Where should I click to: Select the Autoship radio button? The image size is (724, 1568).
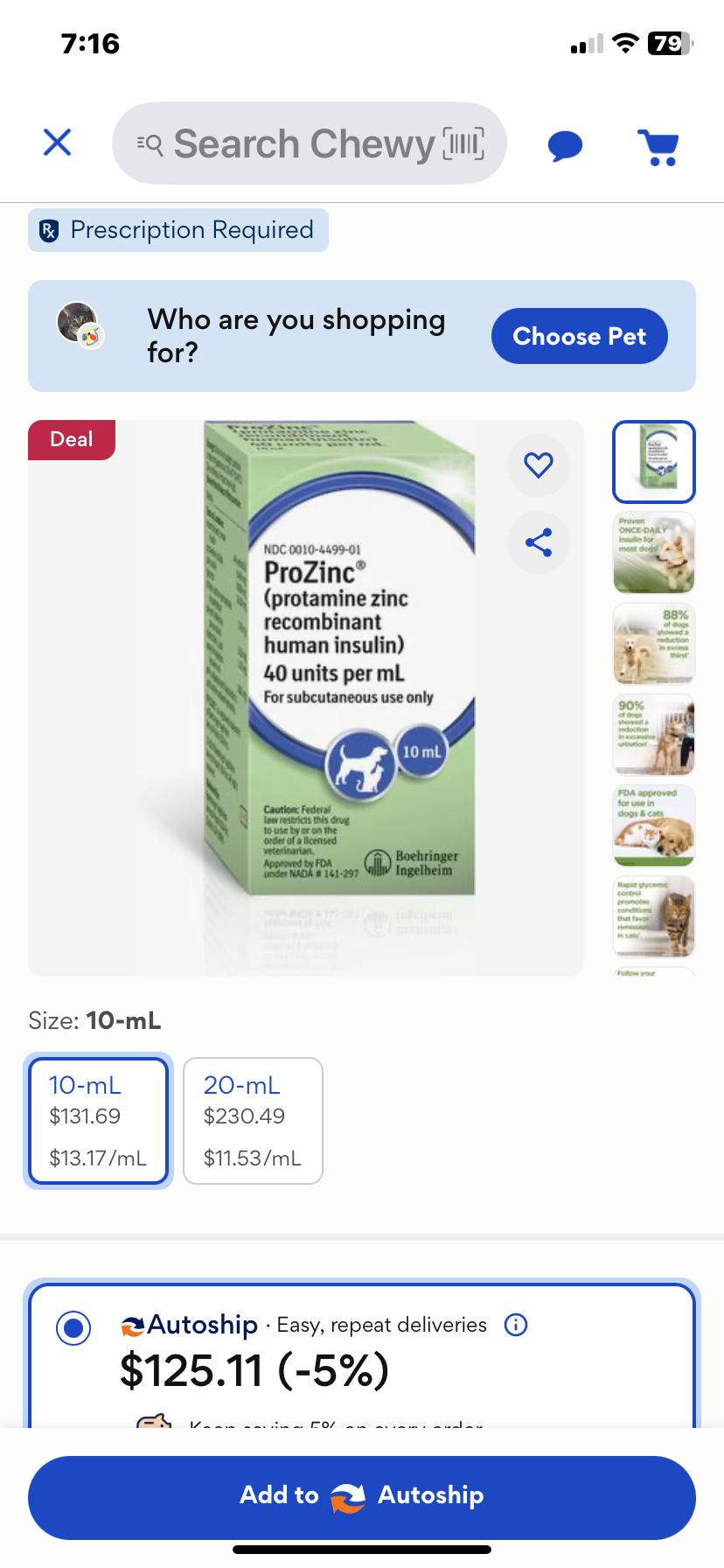click(x=73, y=1327)
